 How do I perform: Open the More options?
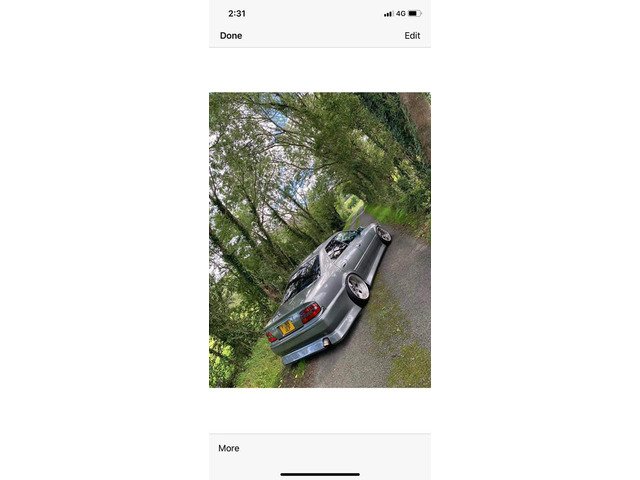tap(229, 448)
